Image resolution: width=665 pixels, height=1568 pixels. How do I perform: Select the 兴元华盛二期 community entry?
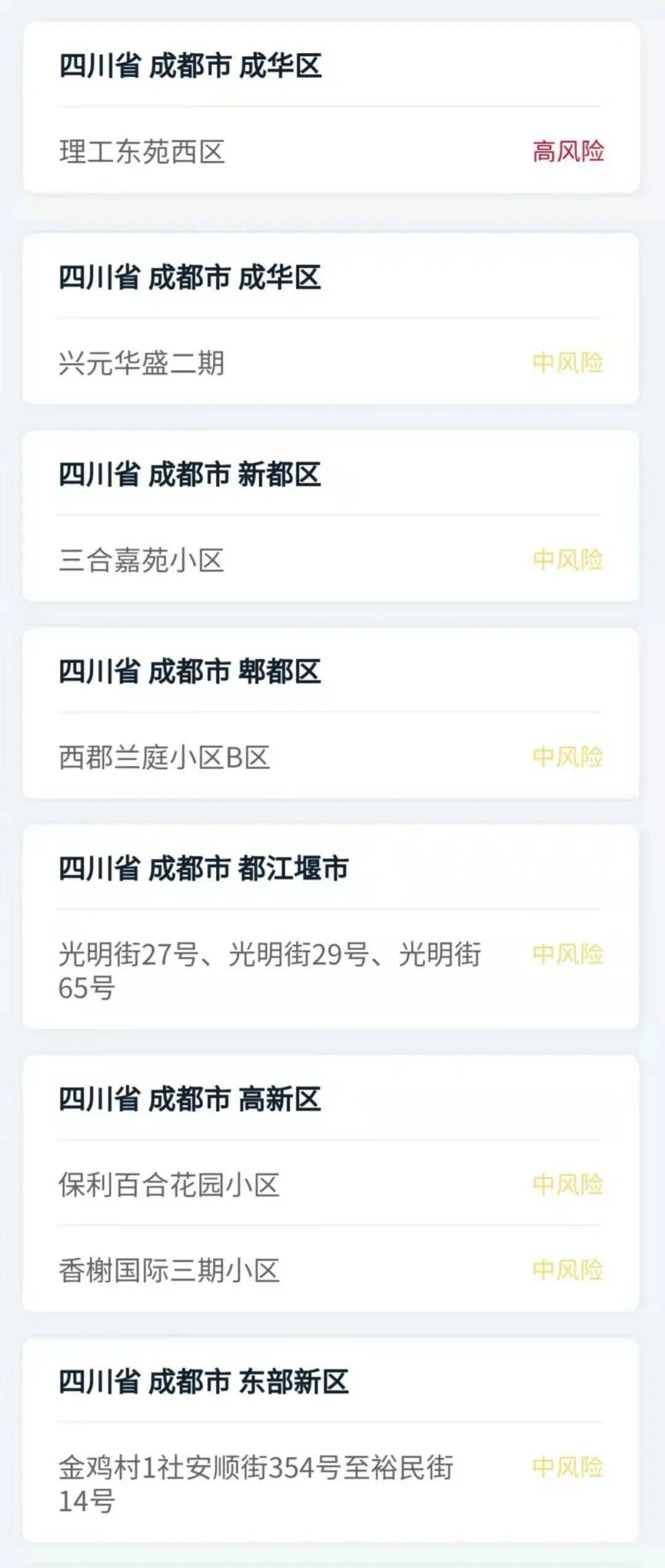[x=142, y=362]
